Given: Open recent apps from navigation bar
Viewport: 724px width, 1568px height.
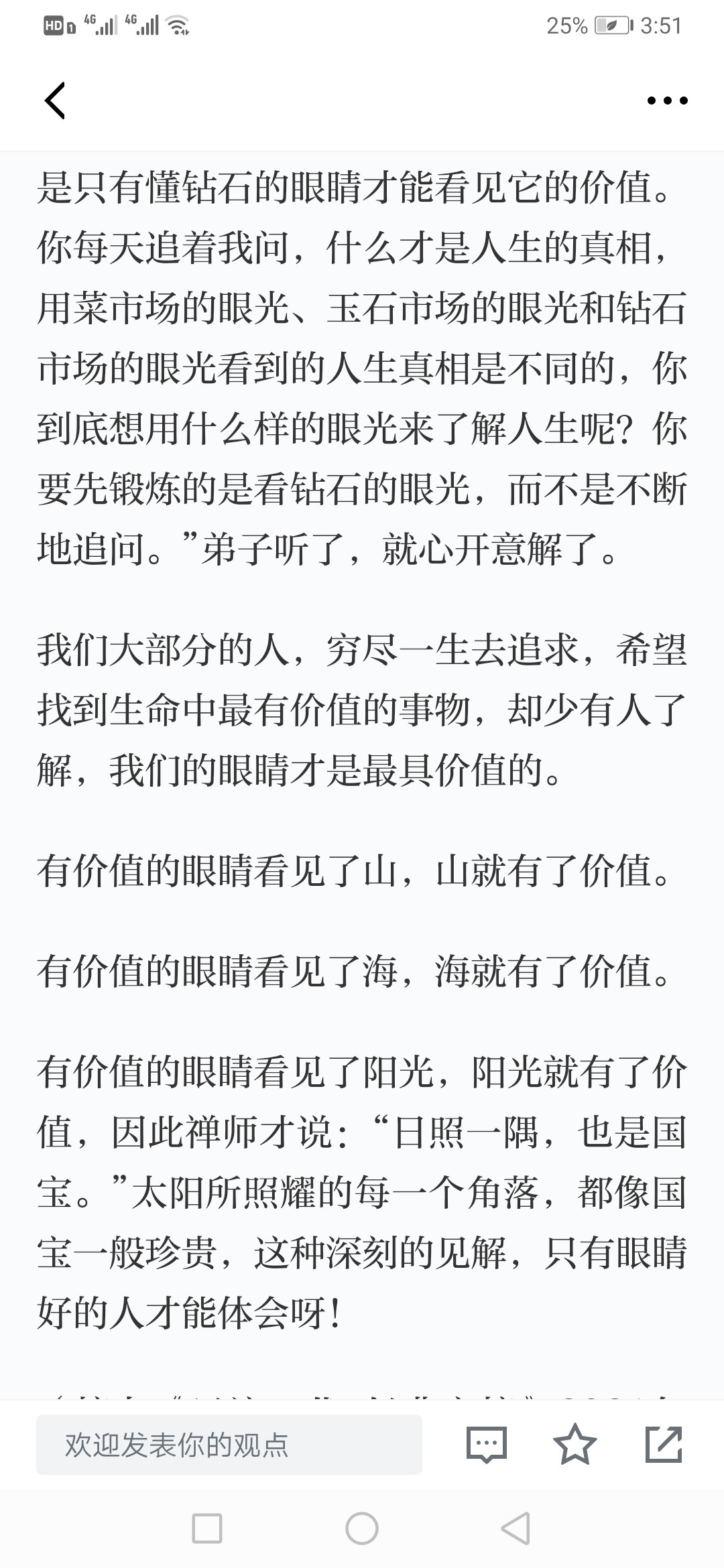Looking at the screenshot, I should (207, 1529).
